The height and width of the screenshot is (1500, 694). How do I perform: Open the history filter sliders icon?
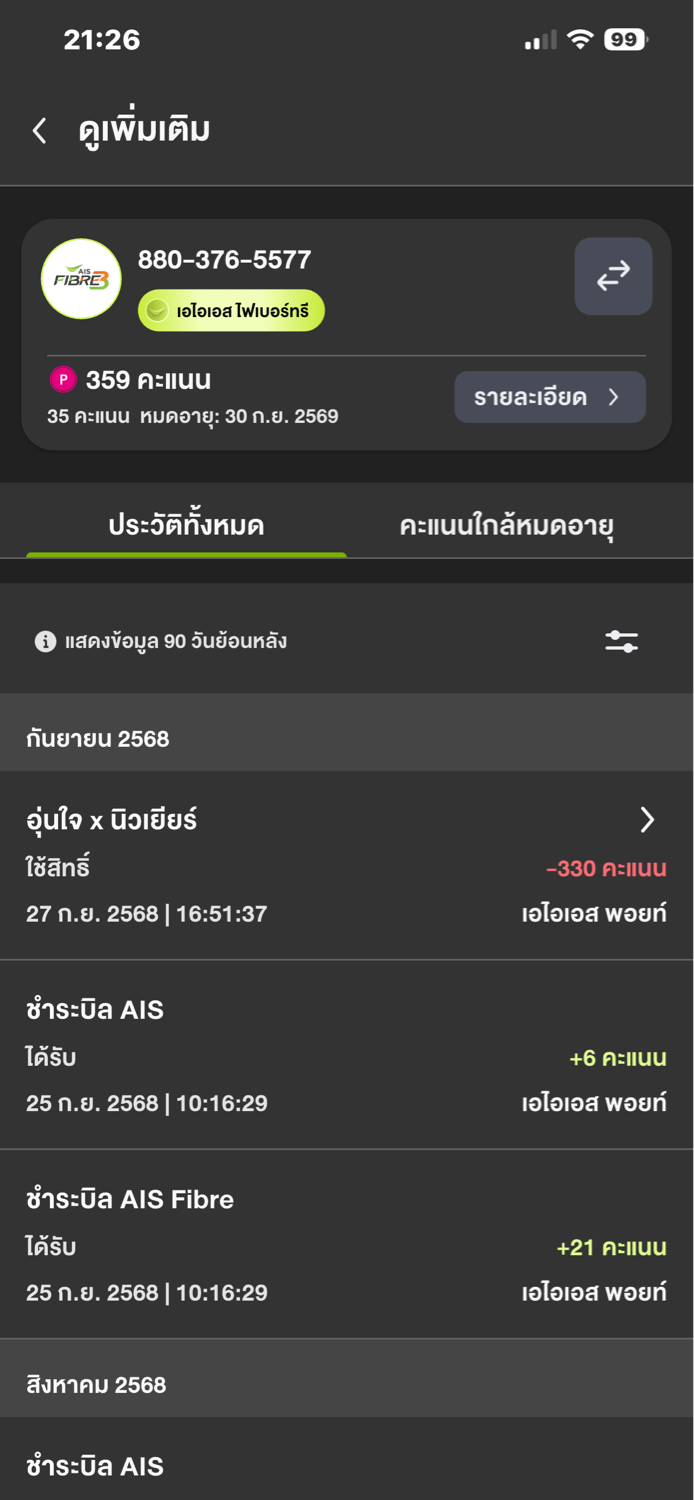pos(621,641)
